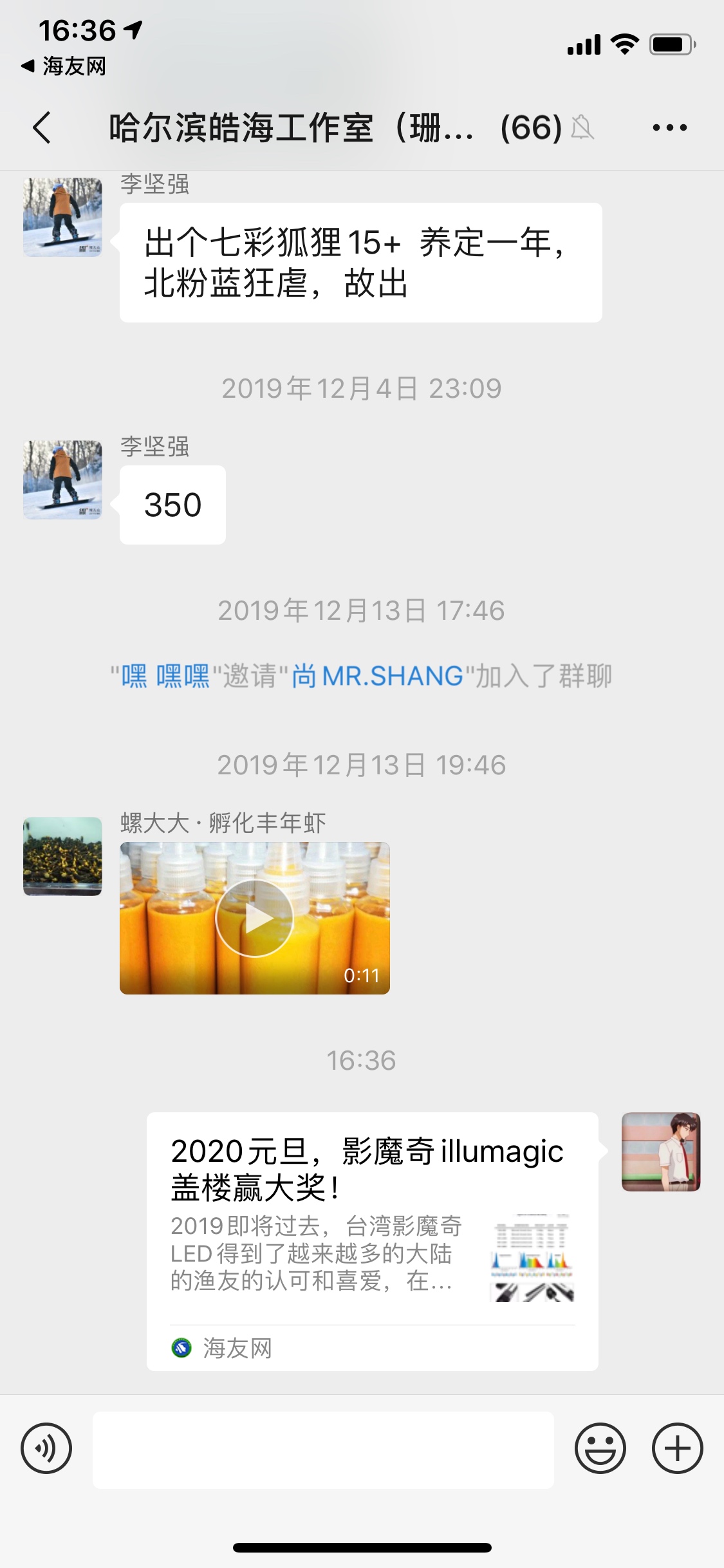View 螺大大's profile avatar

pos(62,856)
